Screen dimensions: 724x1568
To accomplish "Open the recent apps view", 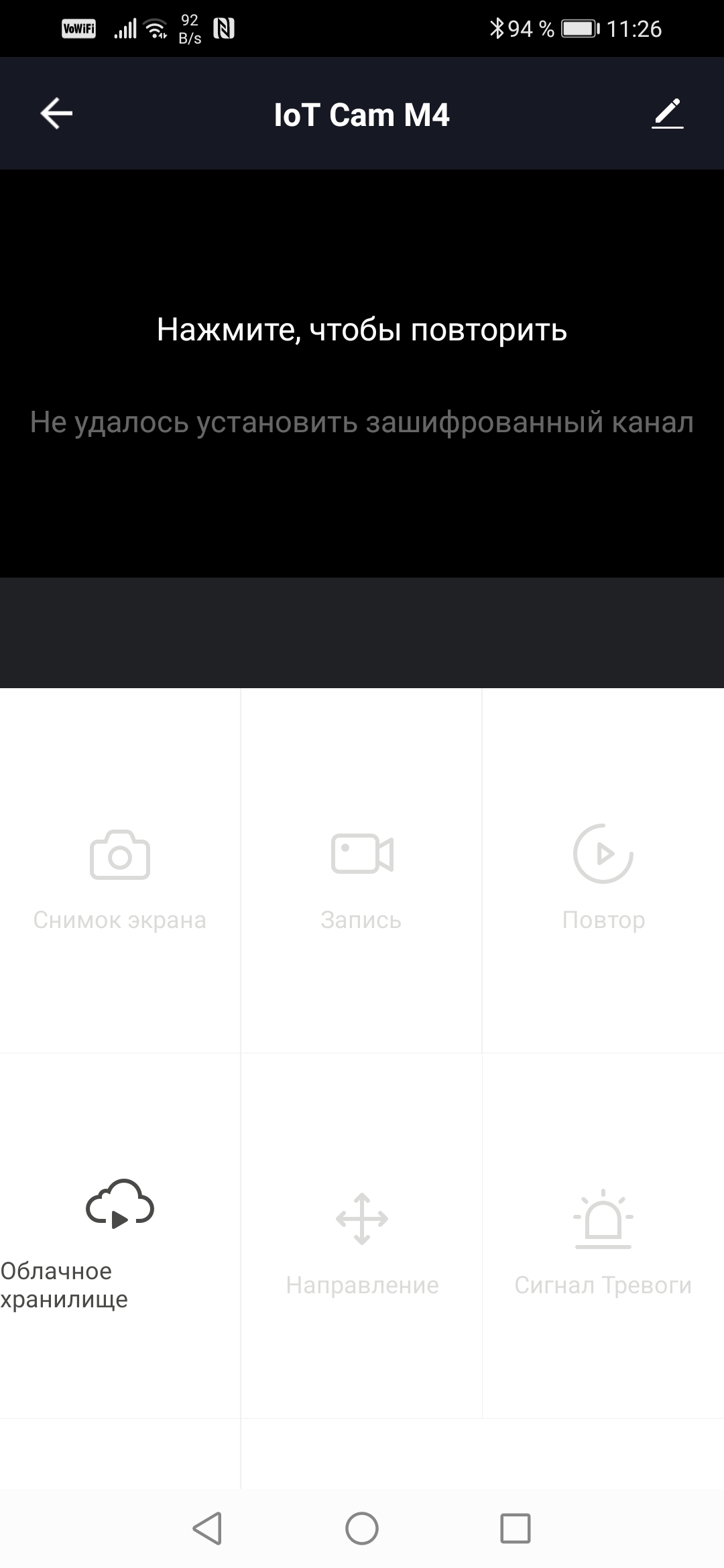I will (516, 1528).
